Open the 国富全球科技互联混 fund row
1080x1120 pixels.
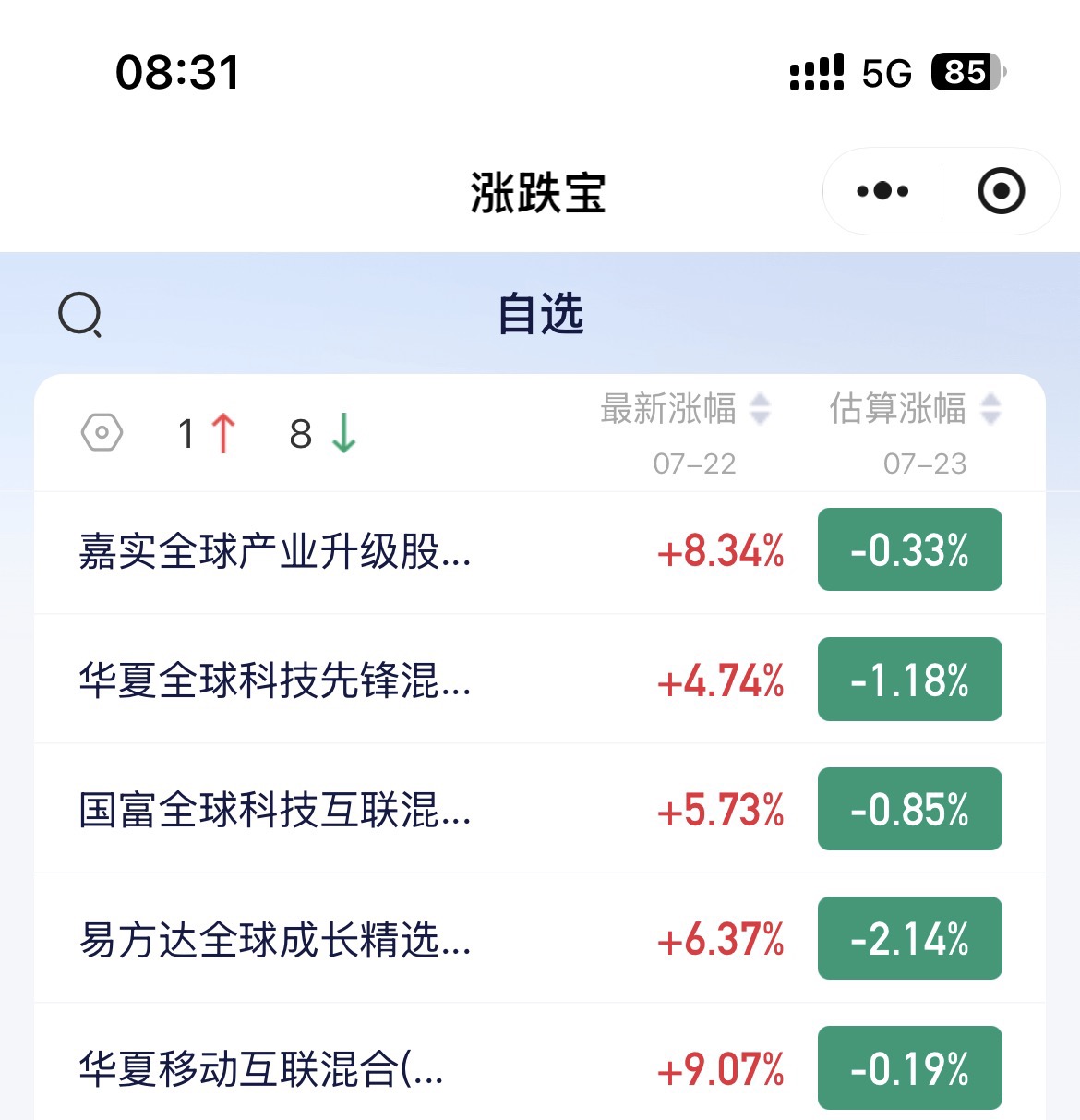[540, 809]
